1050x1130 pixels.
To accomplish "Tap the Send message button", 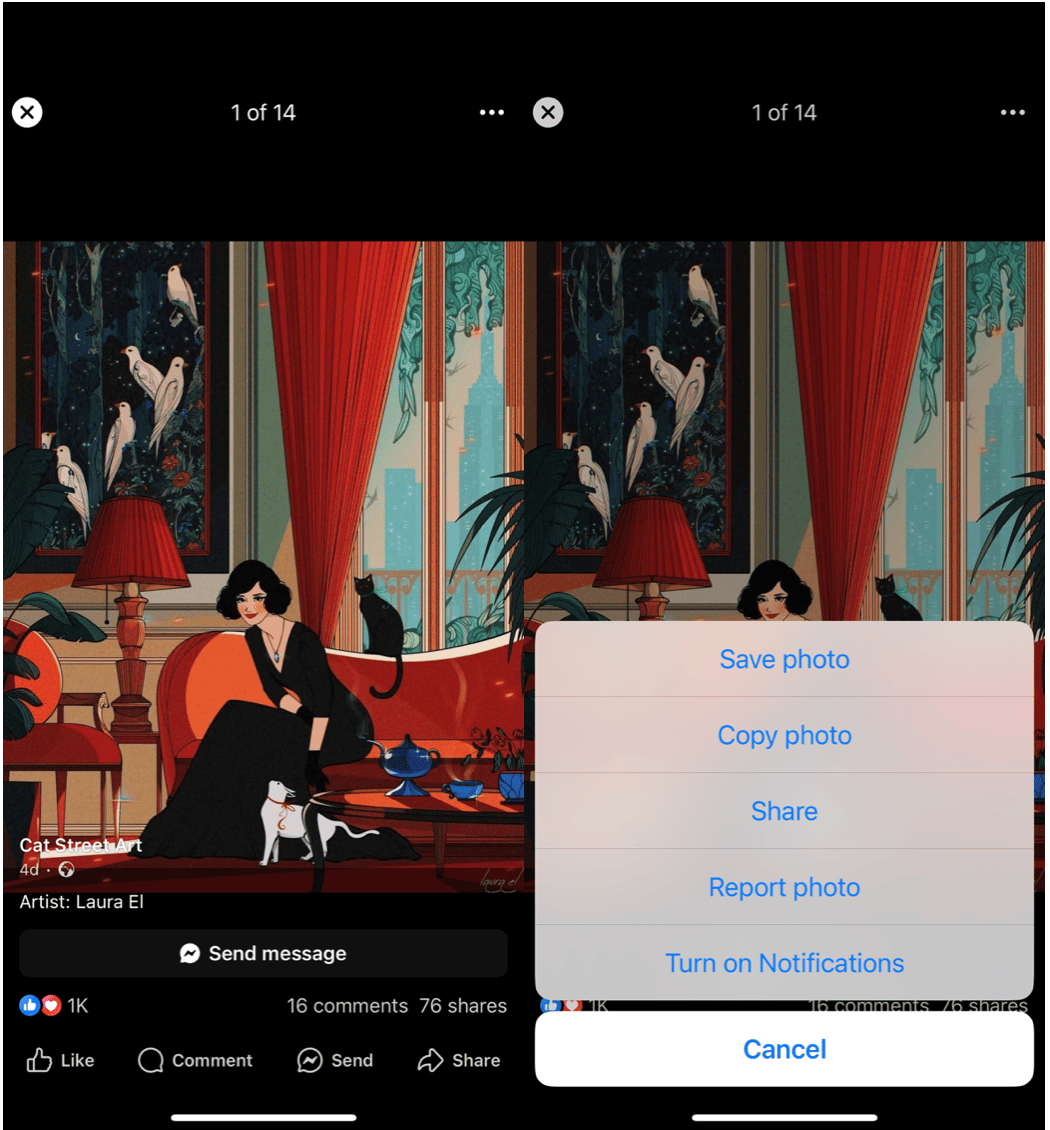I will coord(263,953).
